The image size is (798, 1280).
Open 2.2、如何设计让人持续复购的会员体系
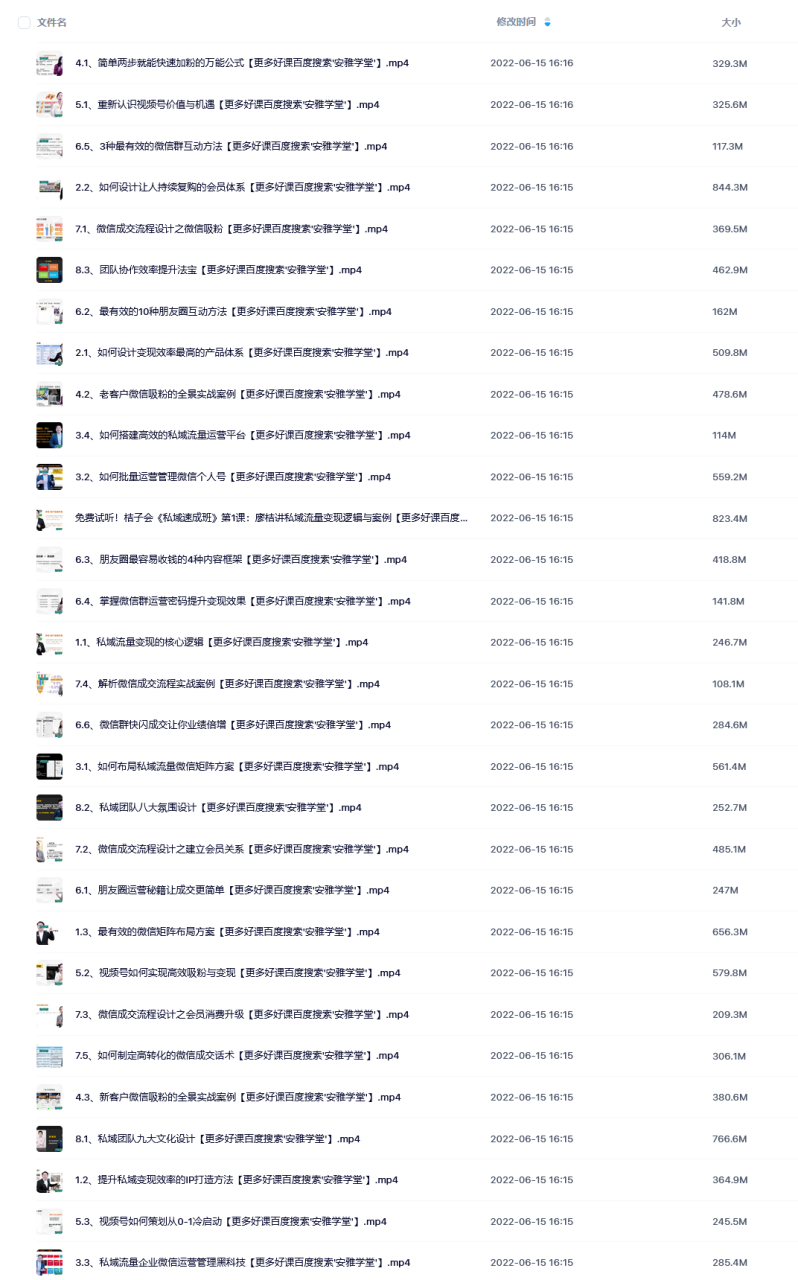coord(242,187)
